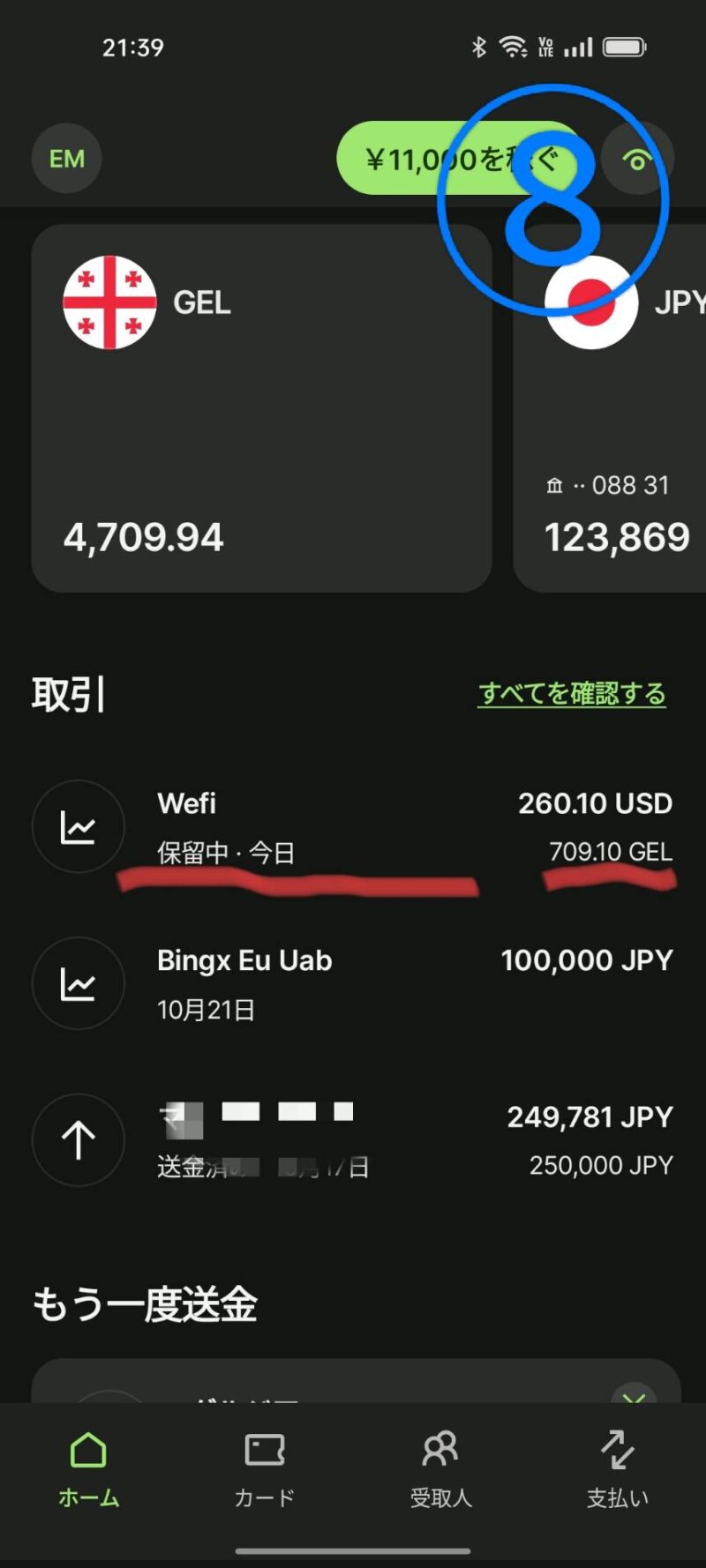Open the Wefi 260.10 USD transaction

(353, 827)
